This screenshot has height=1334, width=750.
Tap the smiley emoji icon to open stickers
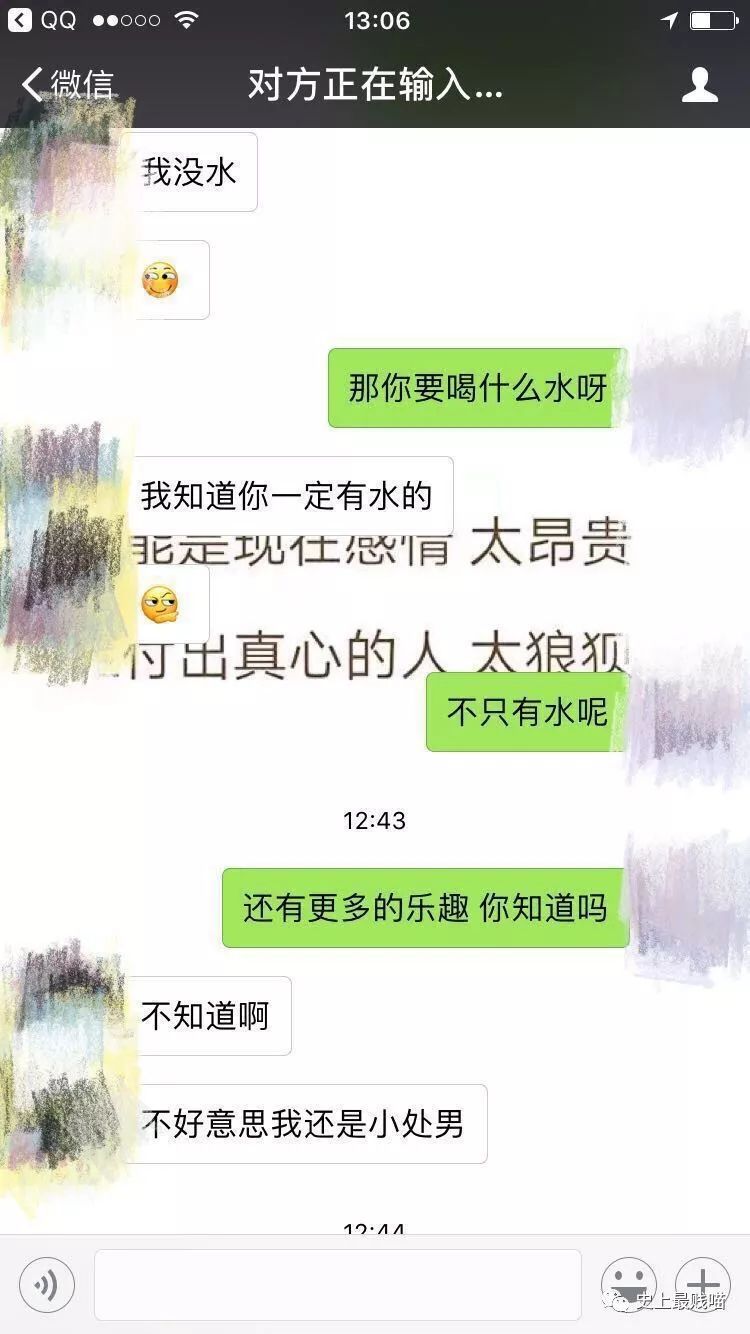pyautogui.click(x=627, y=1285)
